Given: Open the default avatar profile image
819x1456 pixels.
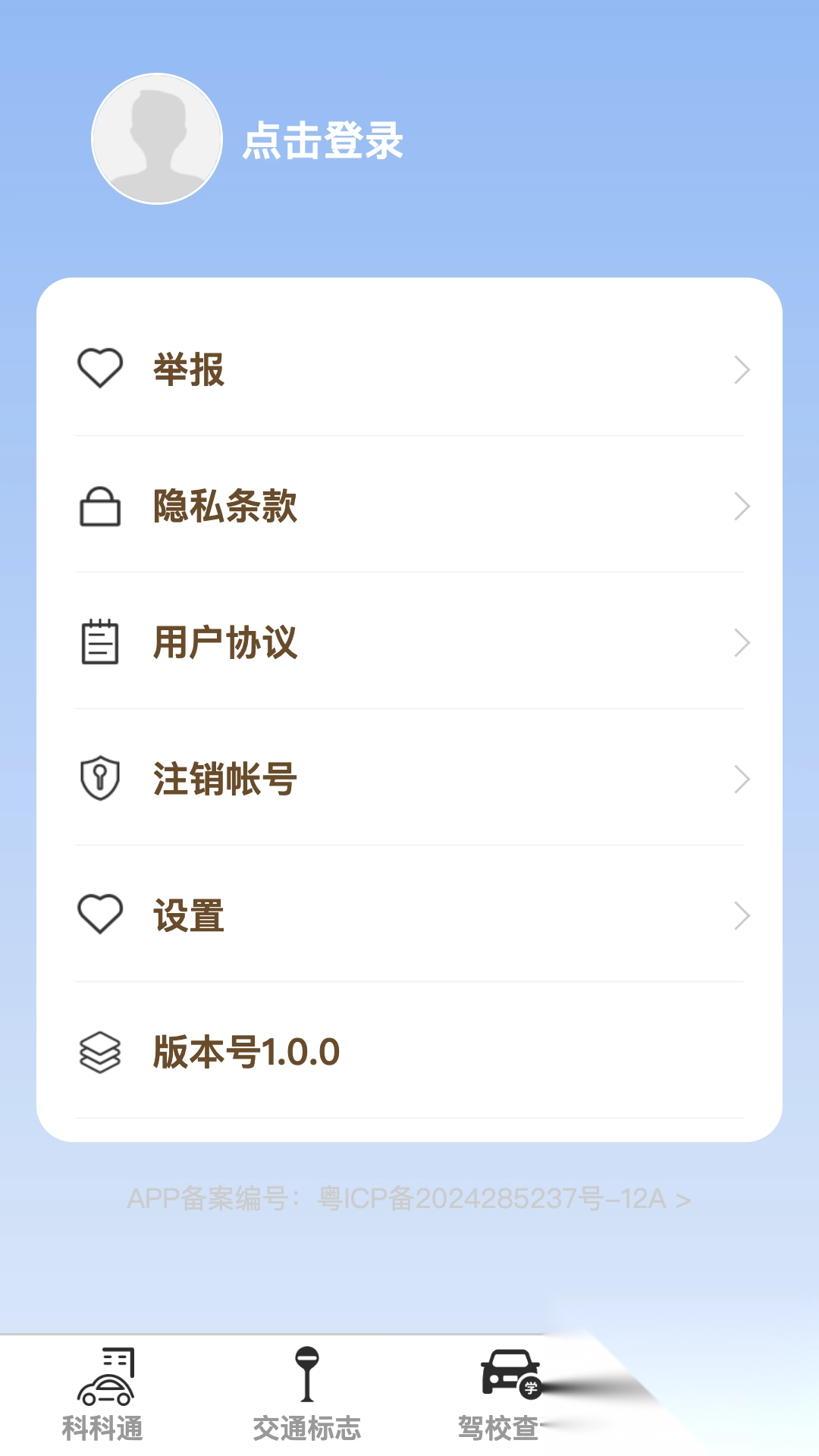Looking at the screenshot, I should pos(156,139).
